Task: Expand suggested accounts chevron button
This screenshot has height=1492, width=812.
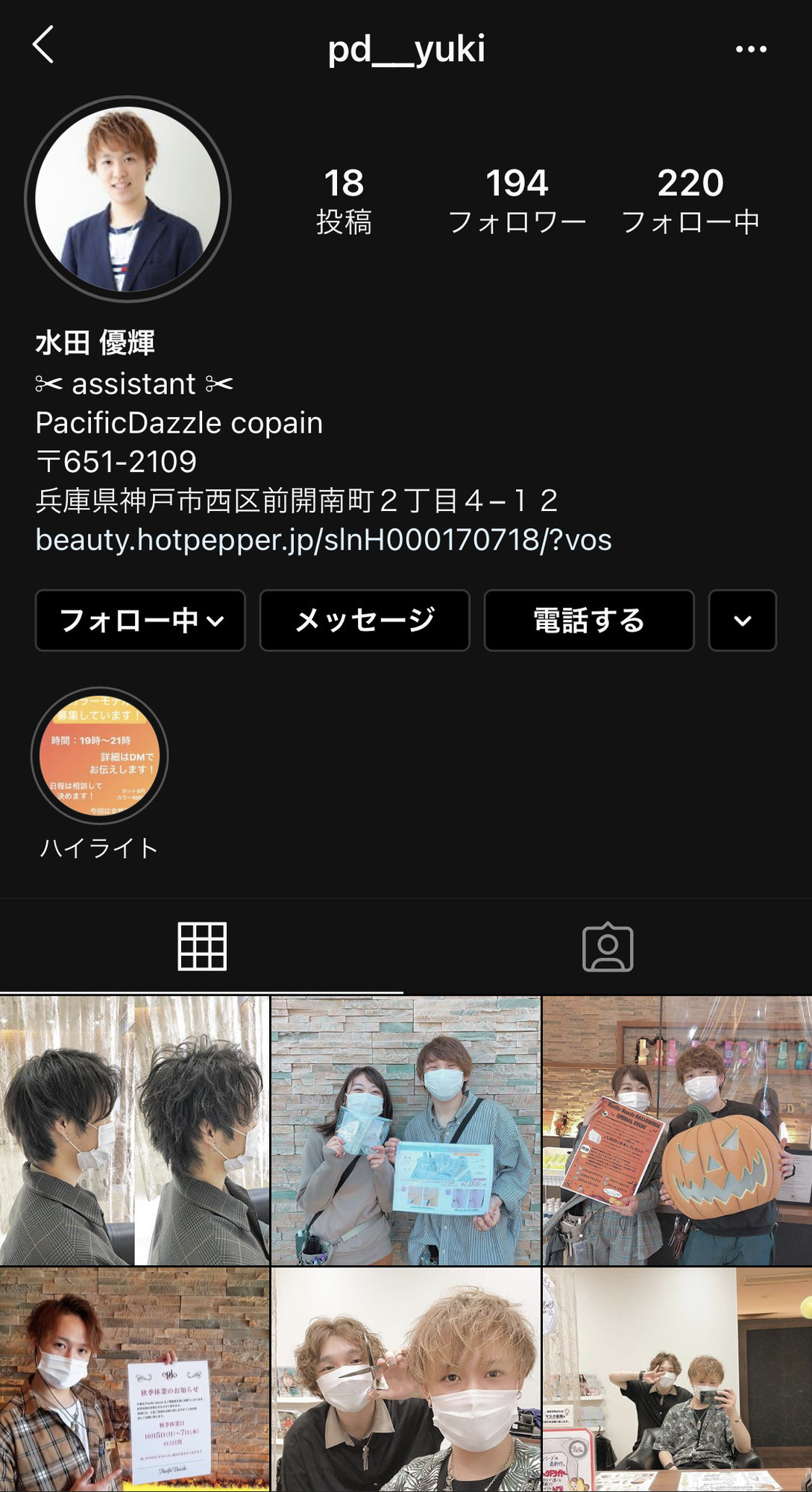Action: (x=742, y=621)
